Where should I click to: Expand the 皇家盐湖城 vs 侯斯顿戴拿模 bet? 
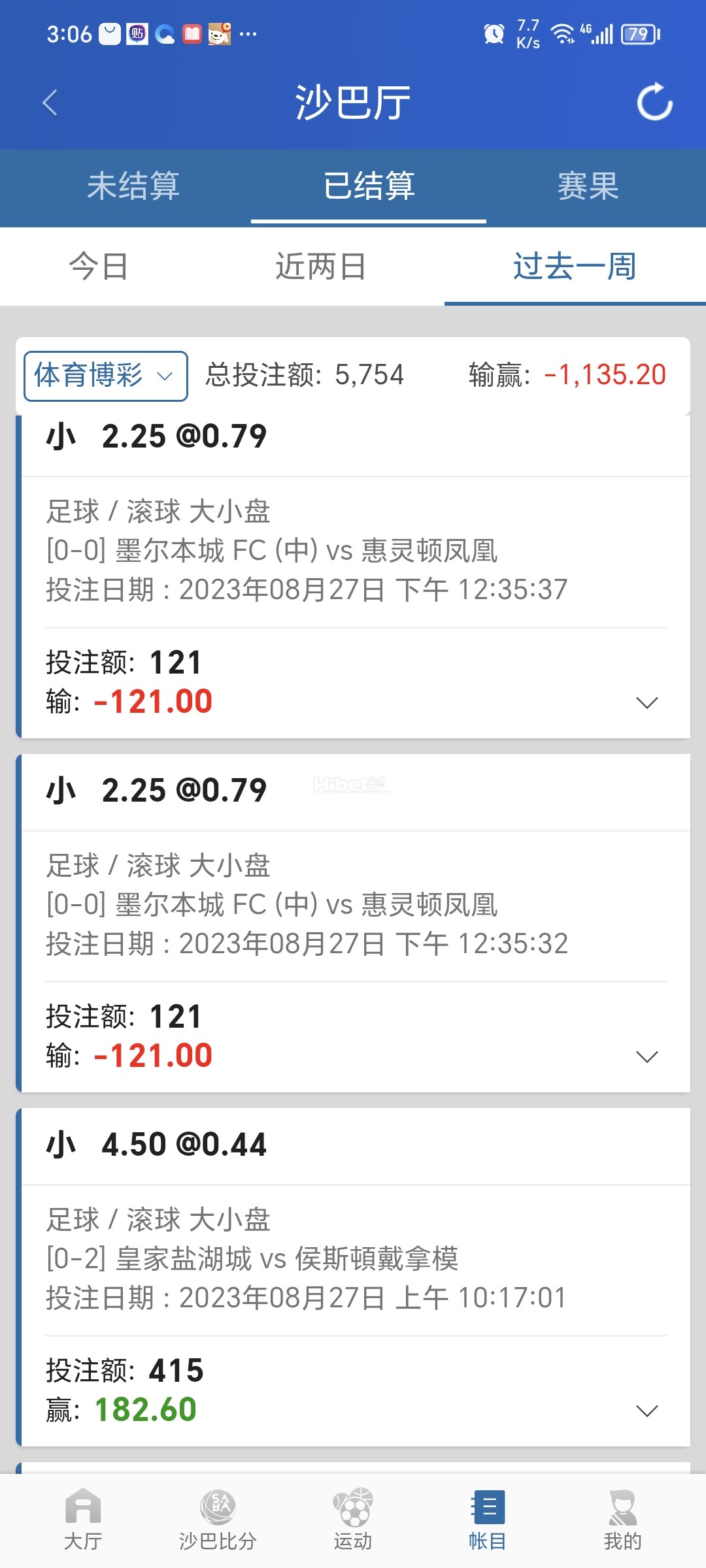647,1411
